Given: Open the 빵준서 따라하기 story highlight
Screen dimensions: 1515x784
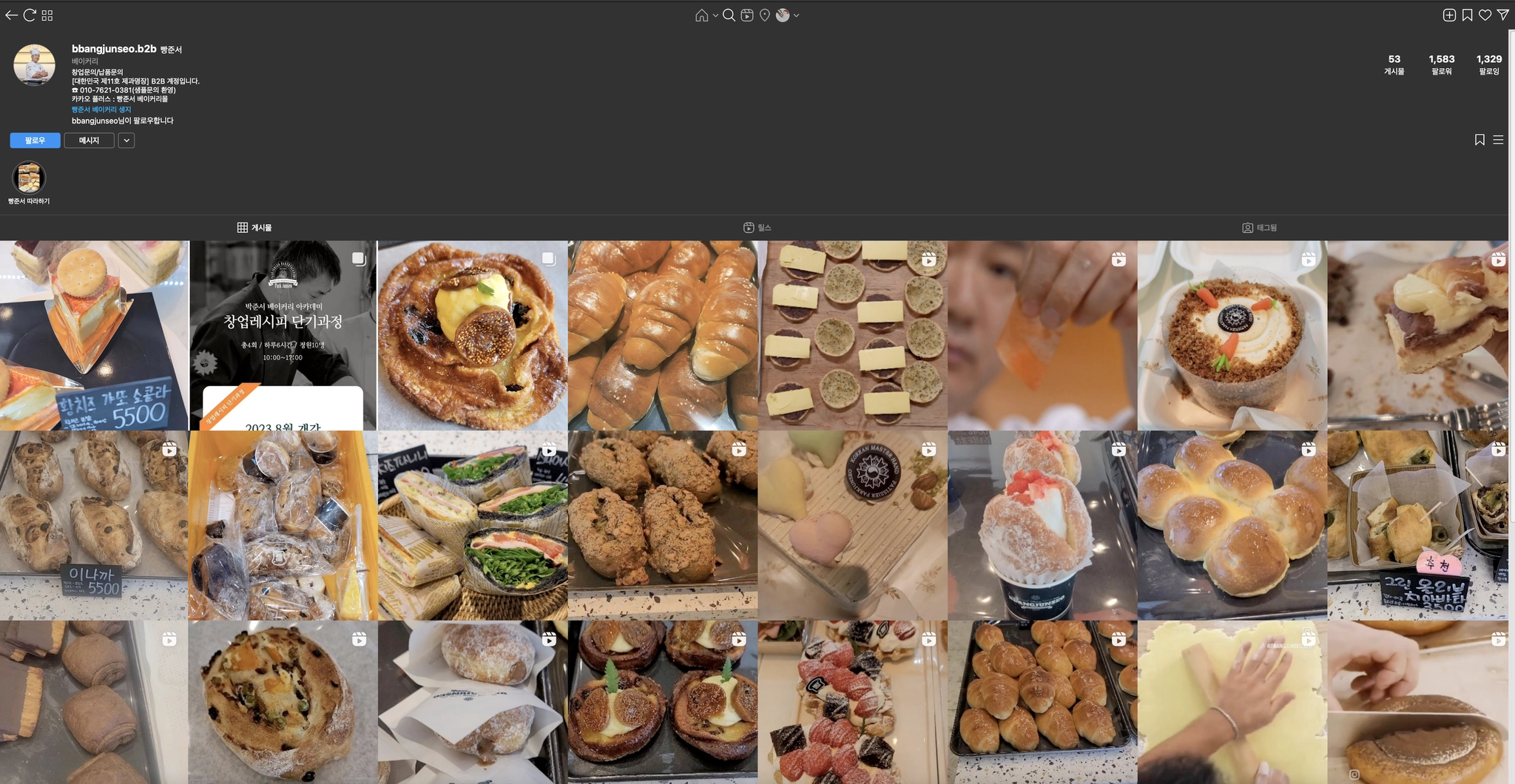Looking at the screenshot, I should [x=30, y=178].
